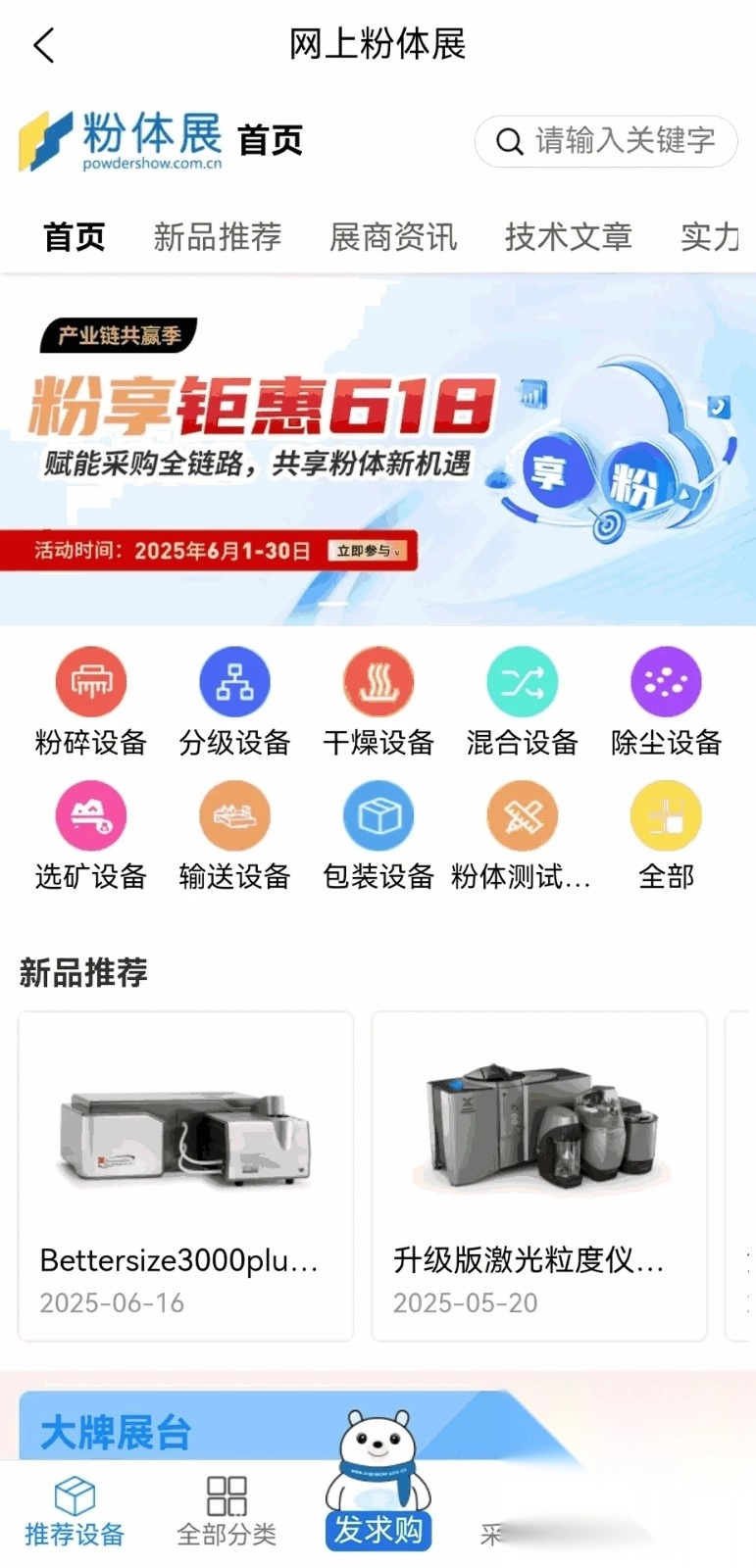Open the 干燥设备 (drying equipment) category

coord(378,699)
